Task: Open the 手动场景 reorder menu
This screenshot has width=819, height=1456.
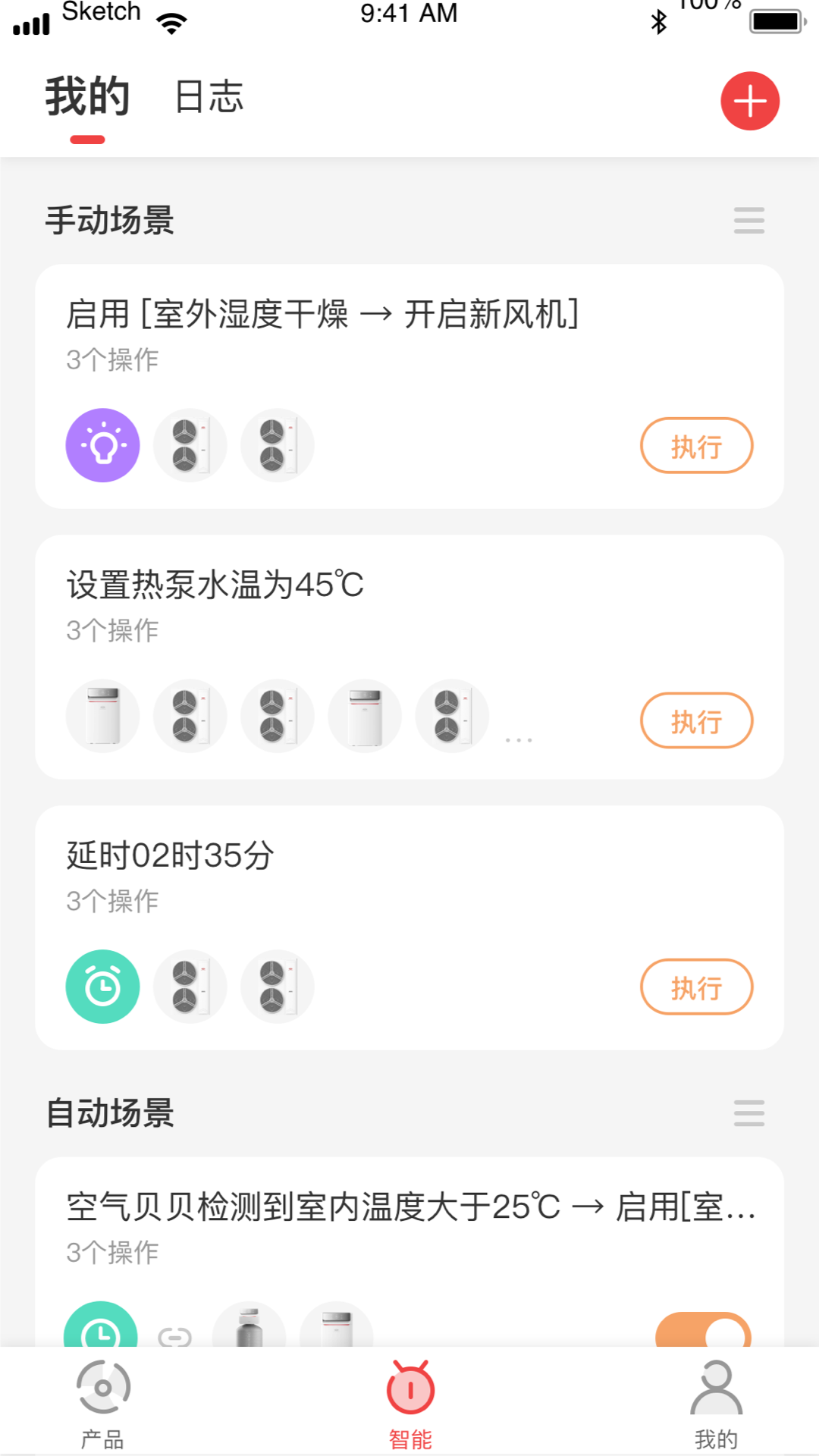Action: point(748,221)
